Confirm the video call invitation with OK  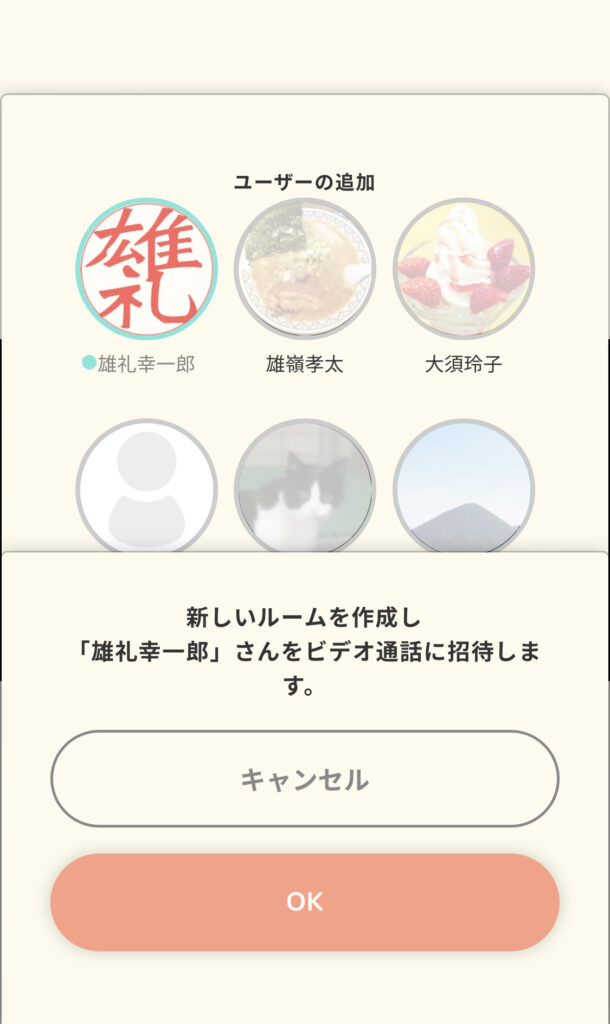pyautogui.click(x=305, y=902)
